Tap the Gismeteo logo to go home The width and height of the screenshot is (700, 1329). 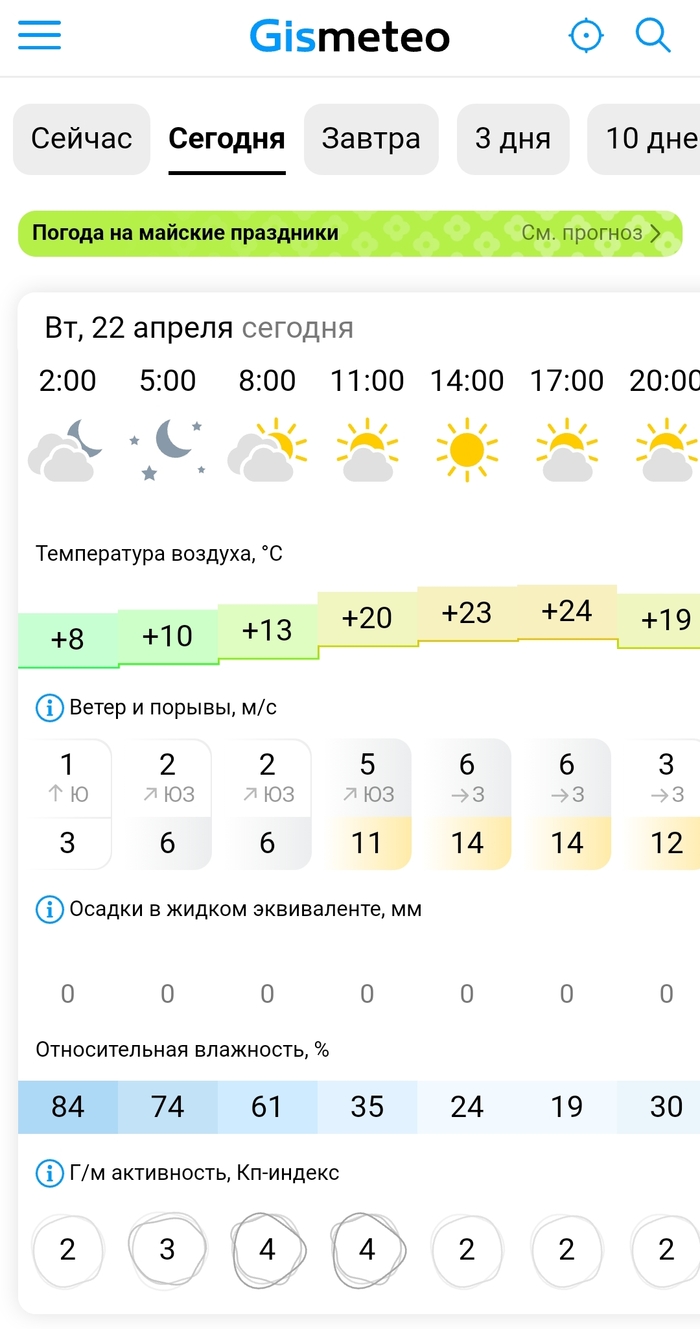[x=350, y=37]
